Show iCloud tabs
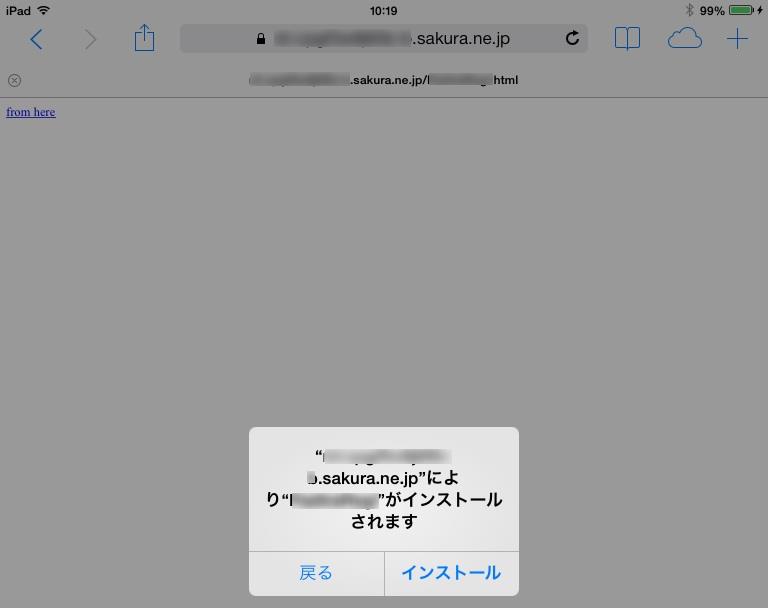The height and width of the screenshot is (608, 768). pos(684,39)
